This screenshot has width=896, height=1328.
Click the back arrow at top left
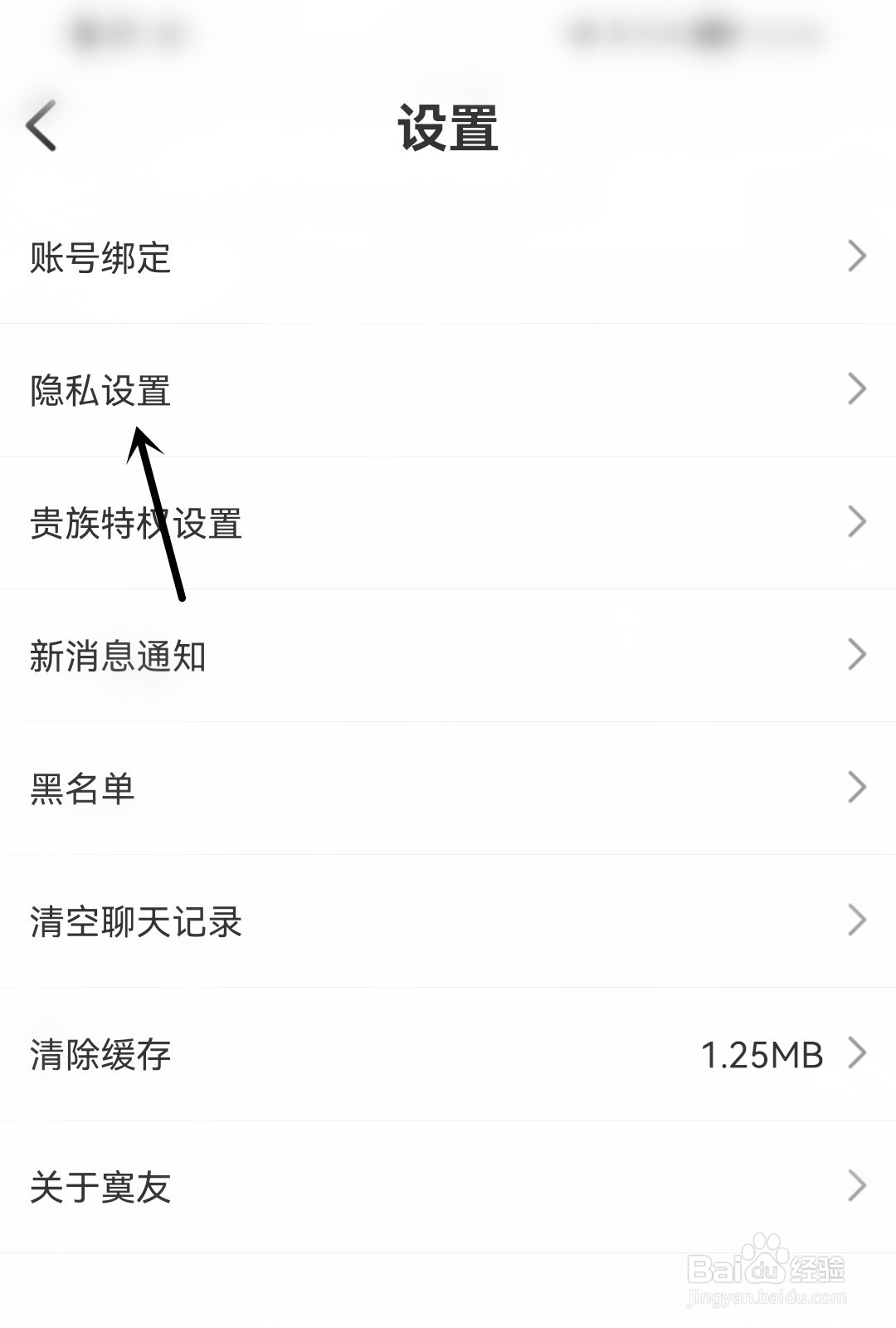43,124
